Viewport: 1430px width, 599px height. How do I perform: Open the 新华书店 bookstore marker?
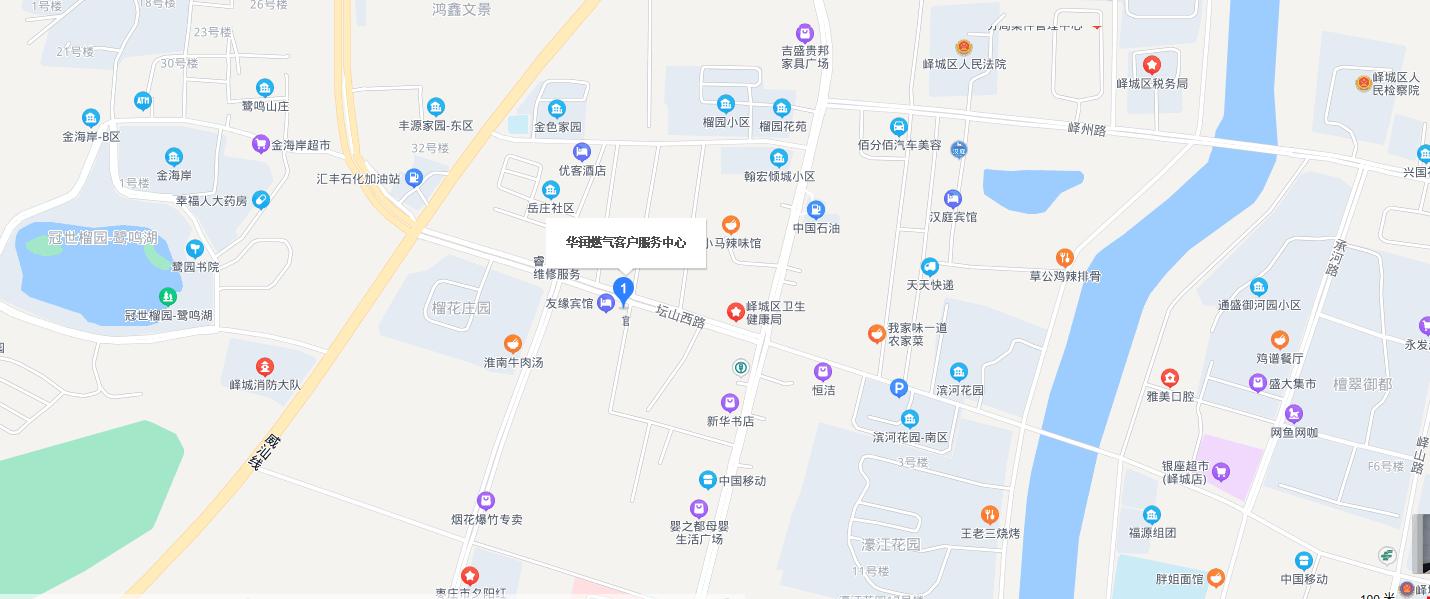point(730,403)
